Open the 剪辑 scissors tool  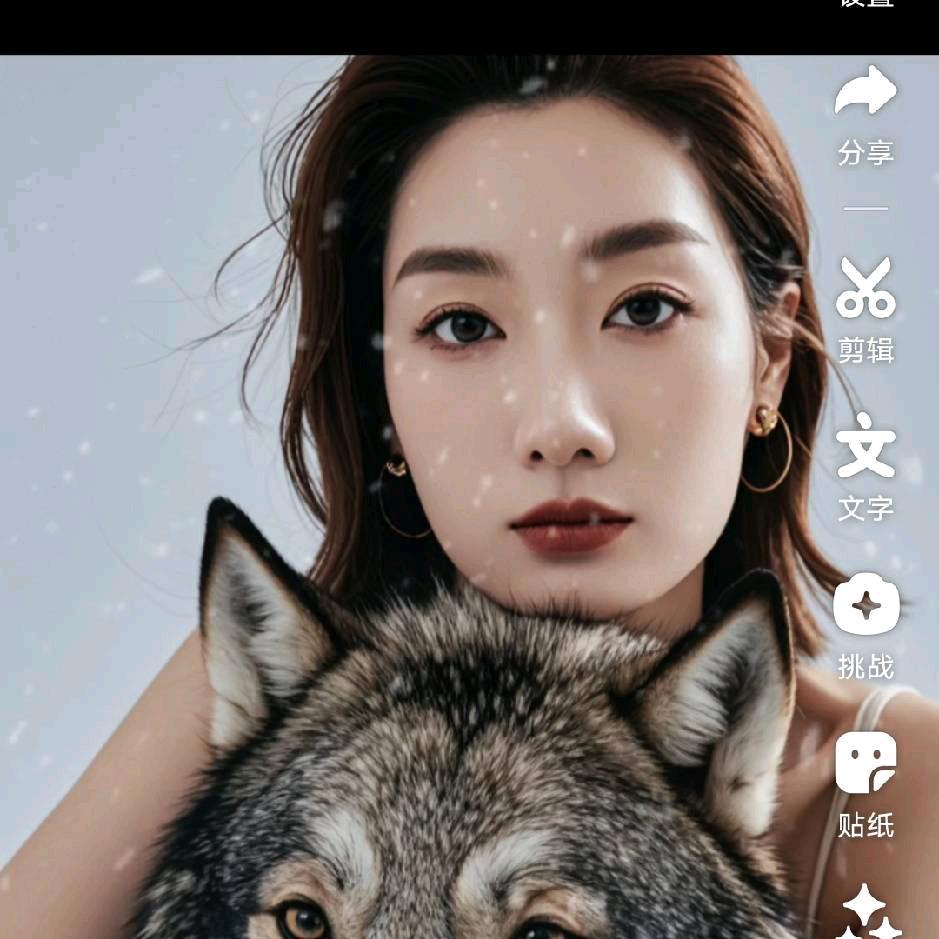866,310
